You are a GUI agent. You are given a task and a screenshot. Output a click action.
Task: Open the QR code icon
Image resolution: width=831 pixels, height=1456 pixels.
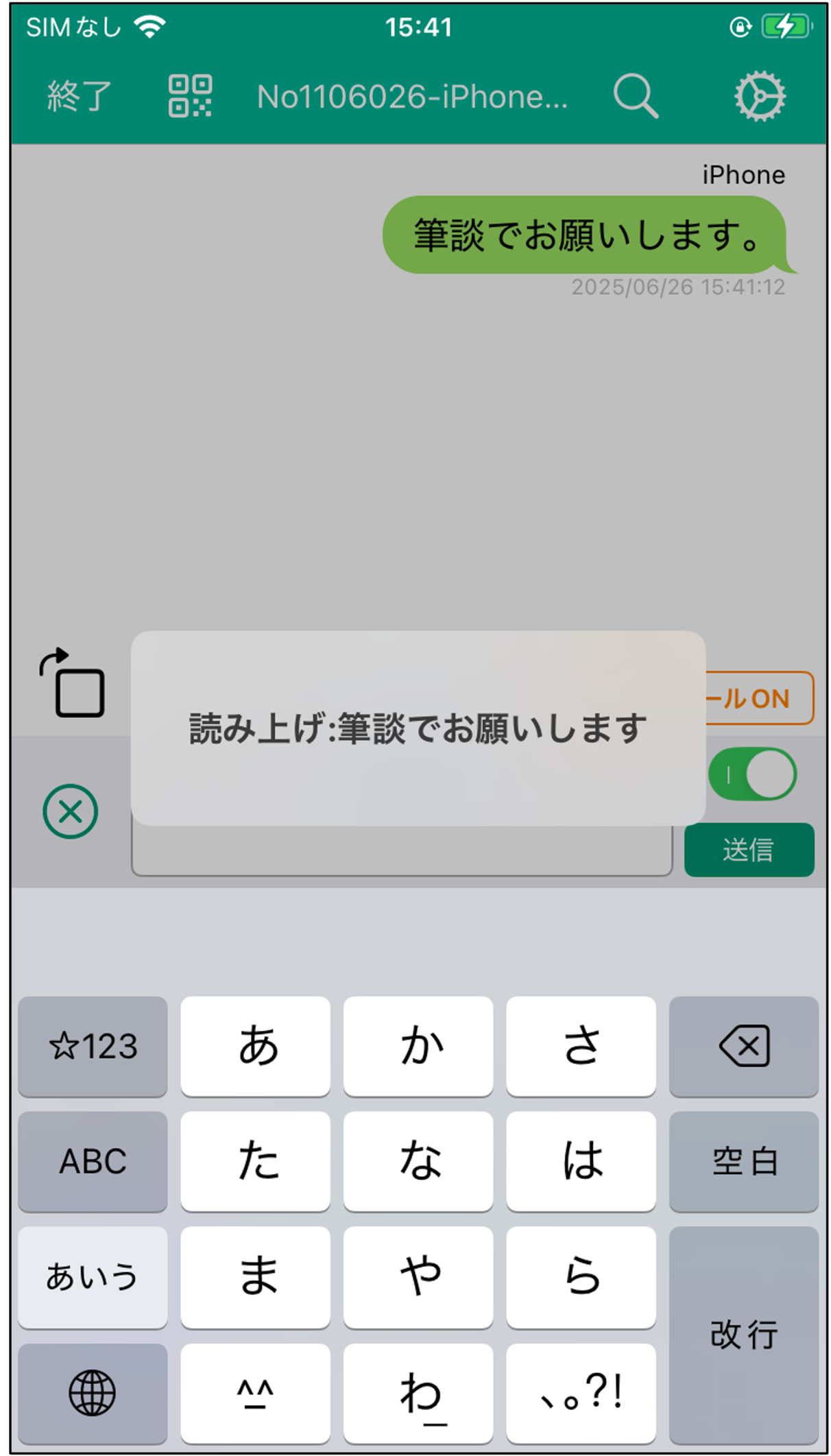coord(190,95)
